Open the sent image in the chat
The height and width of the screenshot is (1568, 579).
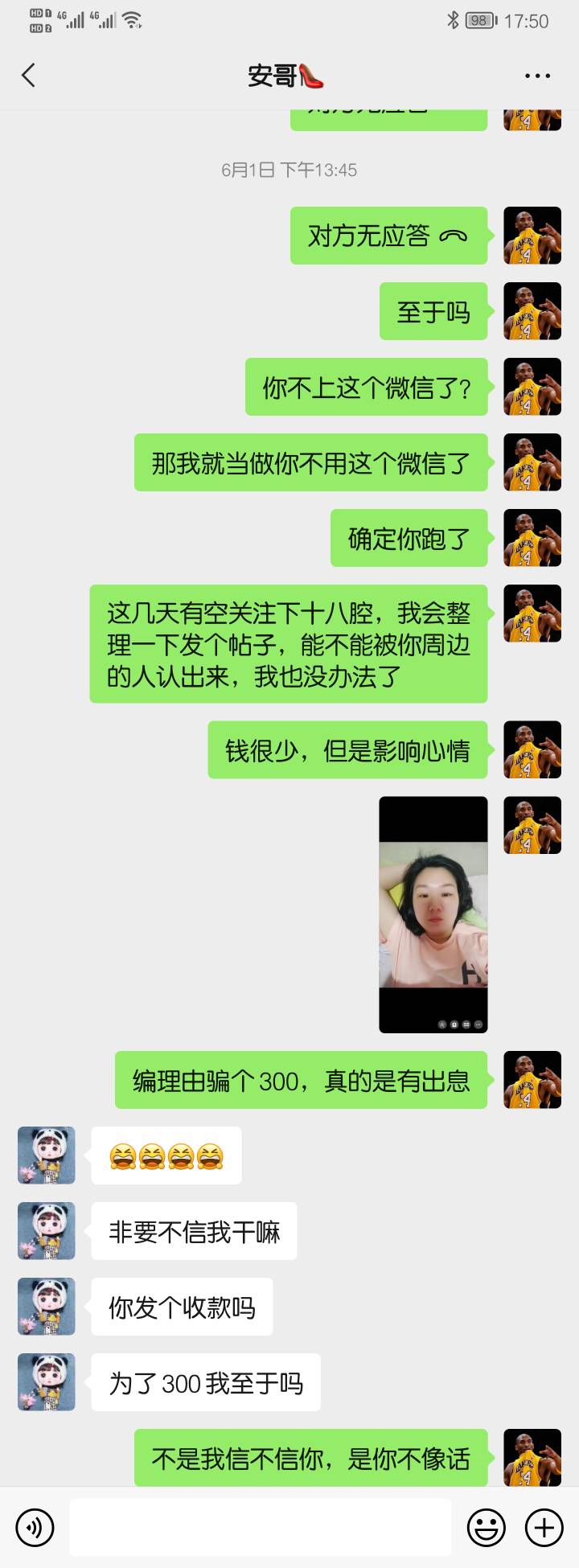pyautogui.click(x=433, y=914)
